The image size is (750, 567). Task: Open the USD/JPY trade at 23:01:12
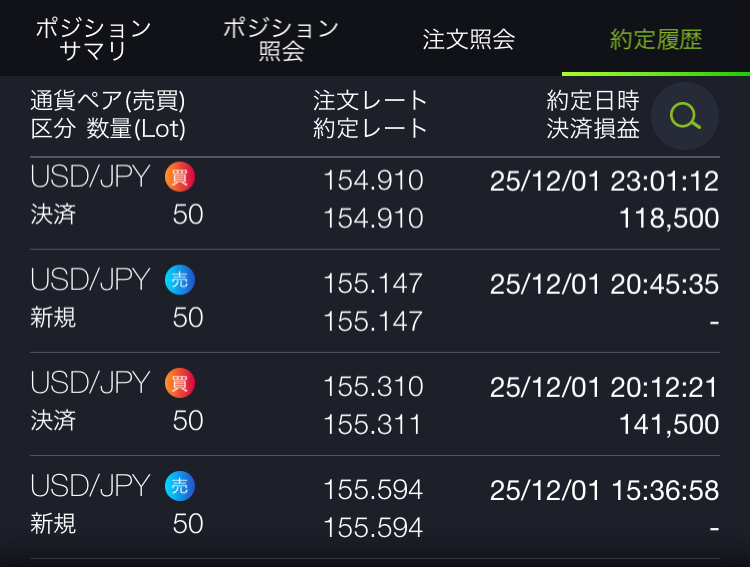pyautogui.click(x=375, y=199)
